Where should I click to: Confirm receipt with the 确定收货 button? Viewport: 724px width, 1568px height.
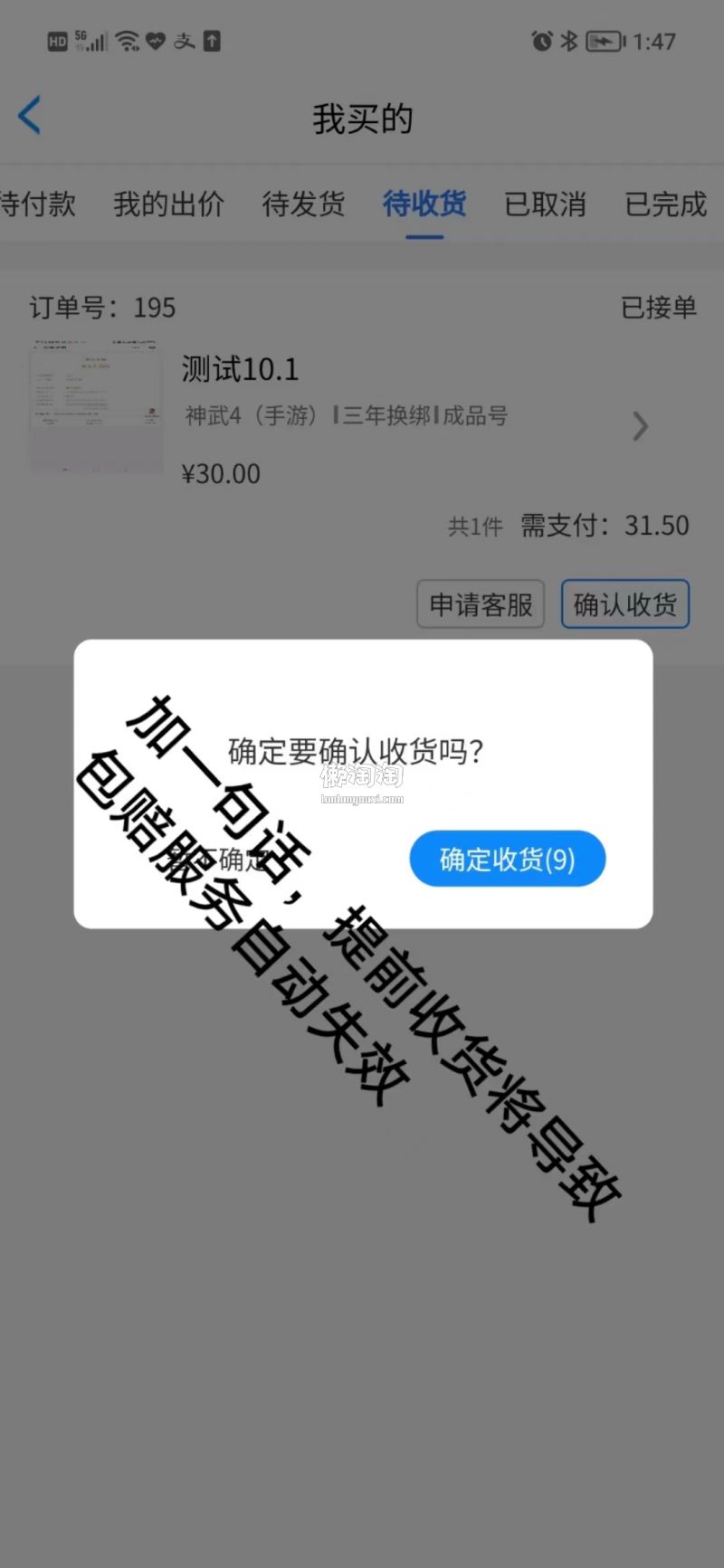(x=507, y=859)
